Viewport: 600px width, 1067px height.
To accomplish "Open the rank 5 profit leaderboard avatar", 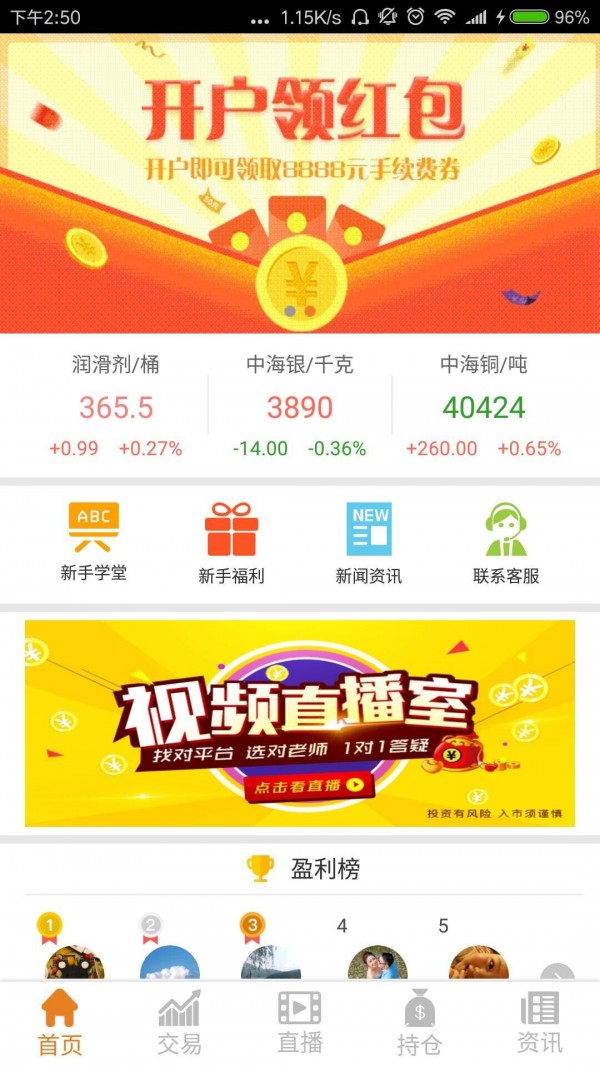I will 478,963.
